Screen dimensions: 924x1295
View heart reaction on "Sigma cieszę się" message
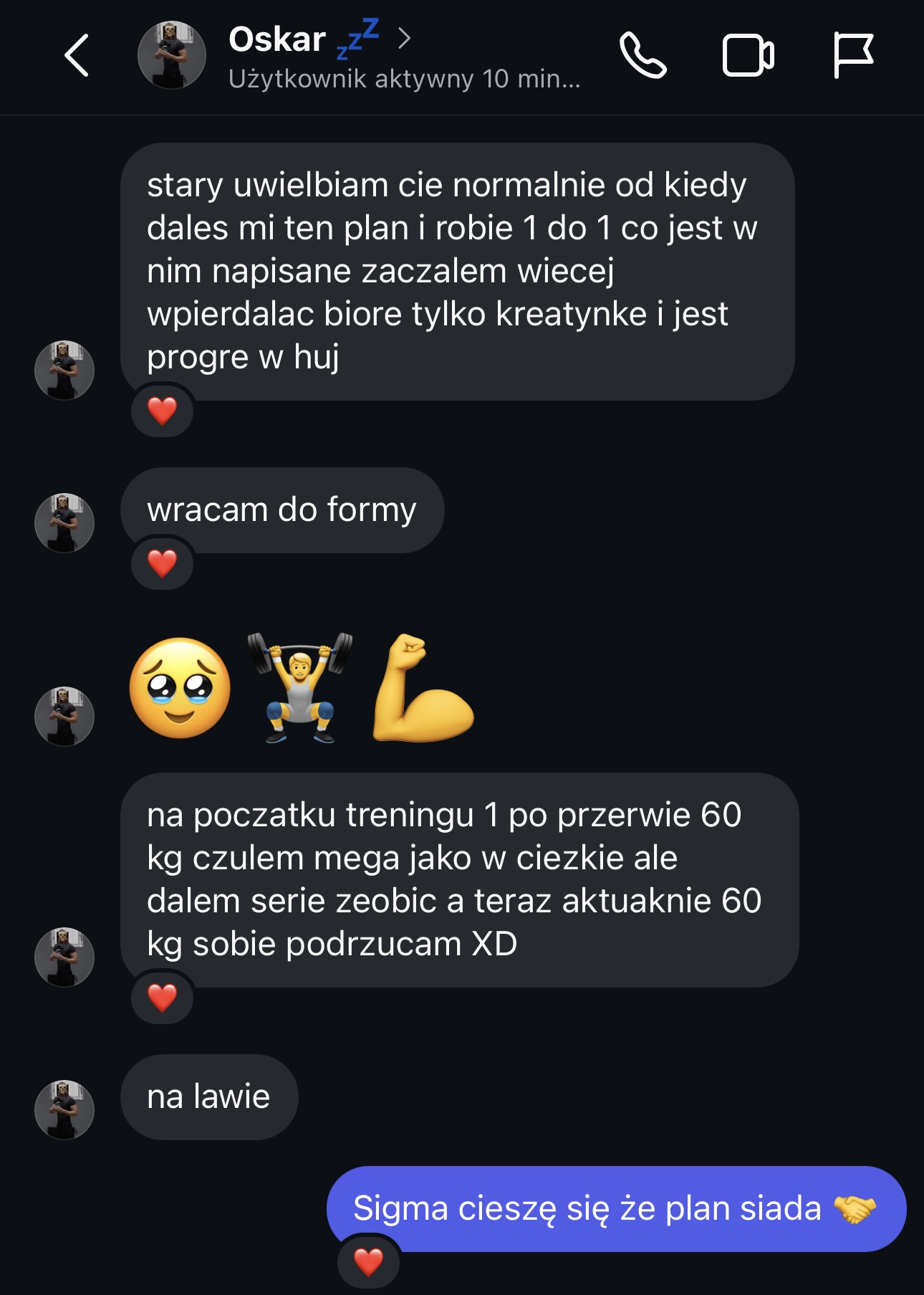[368, 1262]
